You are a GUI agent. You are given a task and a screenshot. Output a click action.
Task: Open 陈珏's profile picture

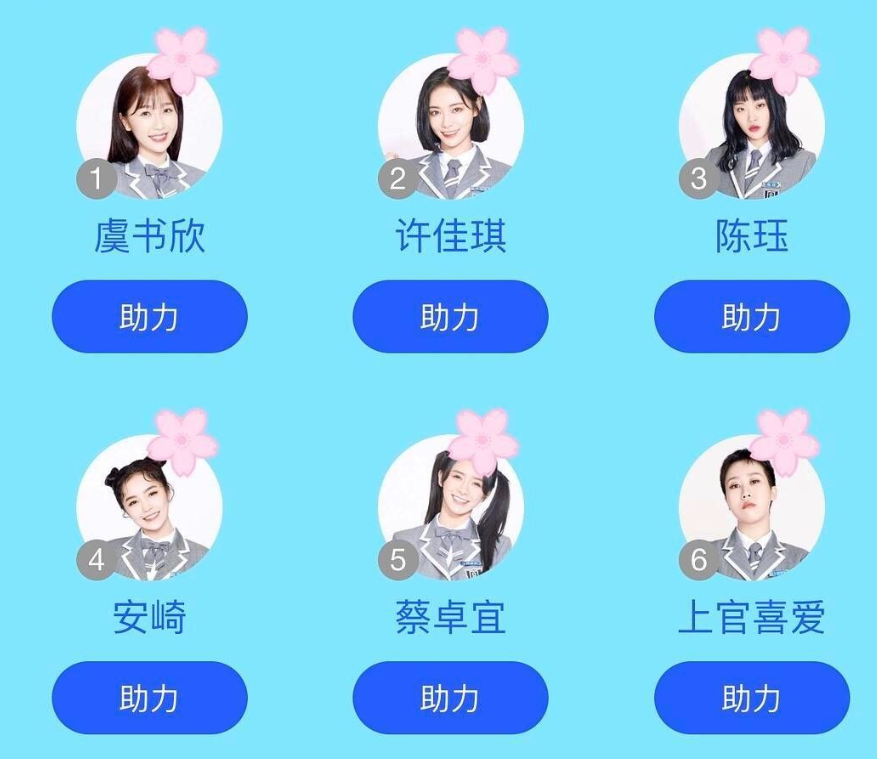pyautogui.click(x=751, y=128)
